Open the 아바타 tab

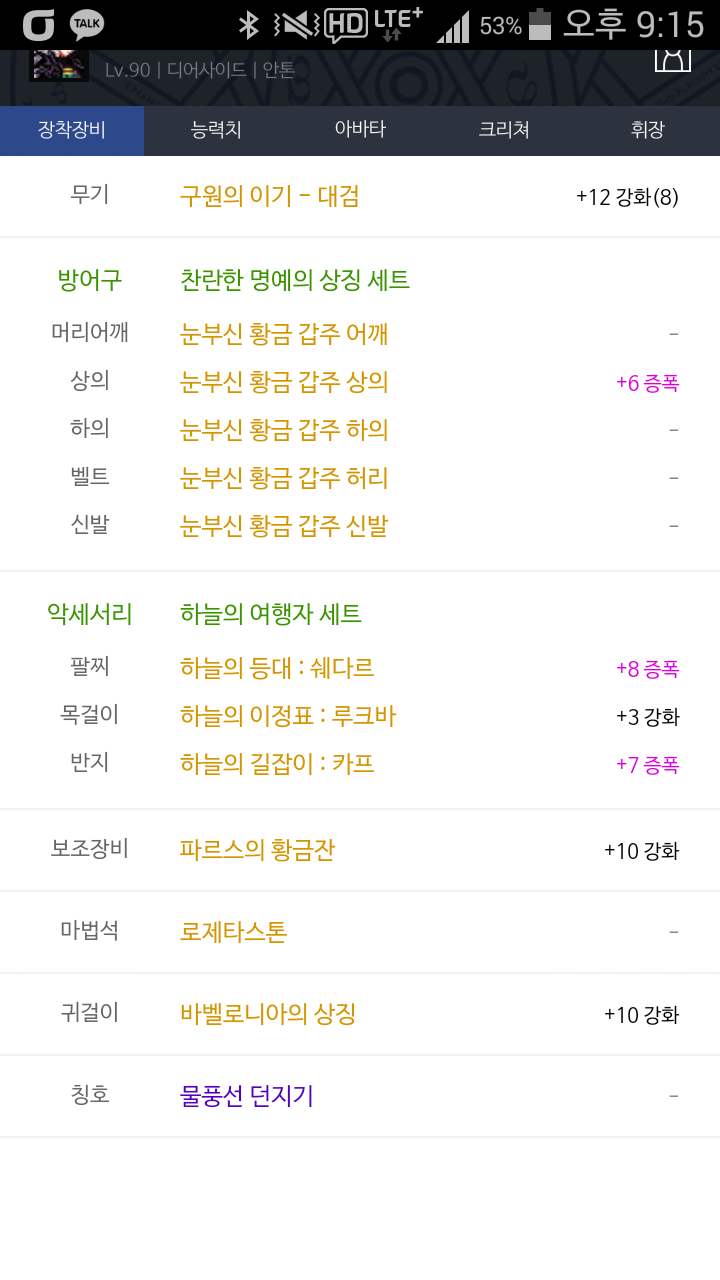360,130
